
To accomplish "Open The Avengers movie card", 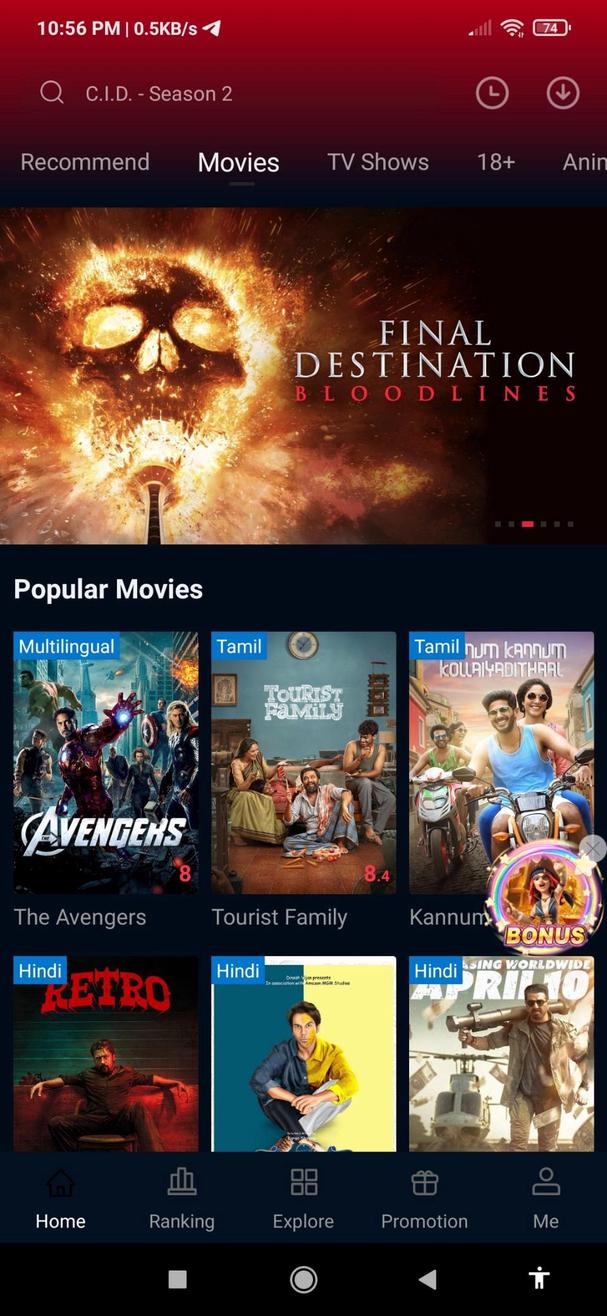I will 105,763.
